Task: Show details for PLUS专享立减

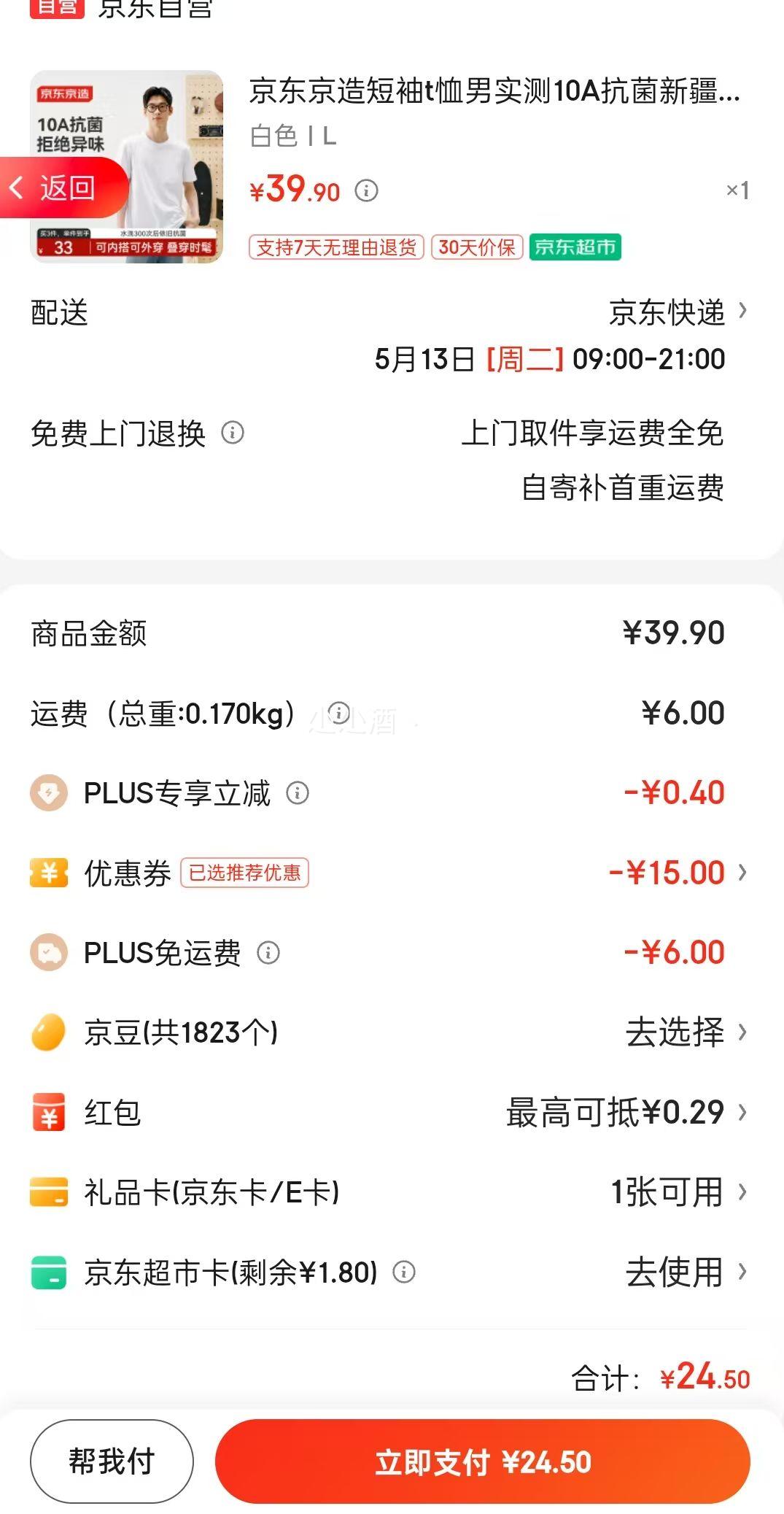Action: click(298, 793)
